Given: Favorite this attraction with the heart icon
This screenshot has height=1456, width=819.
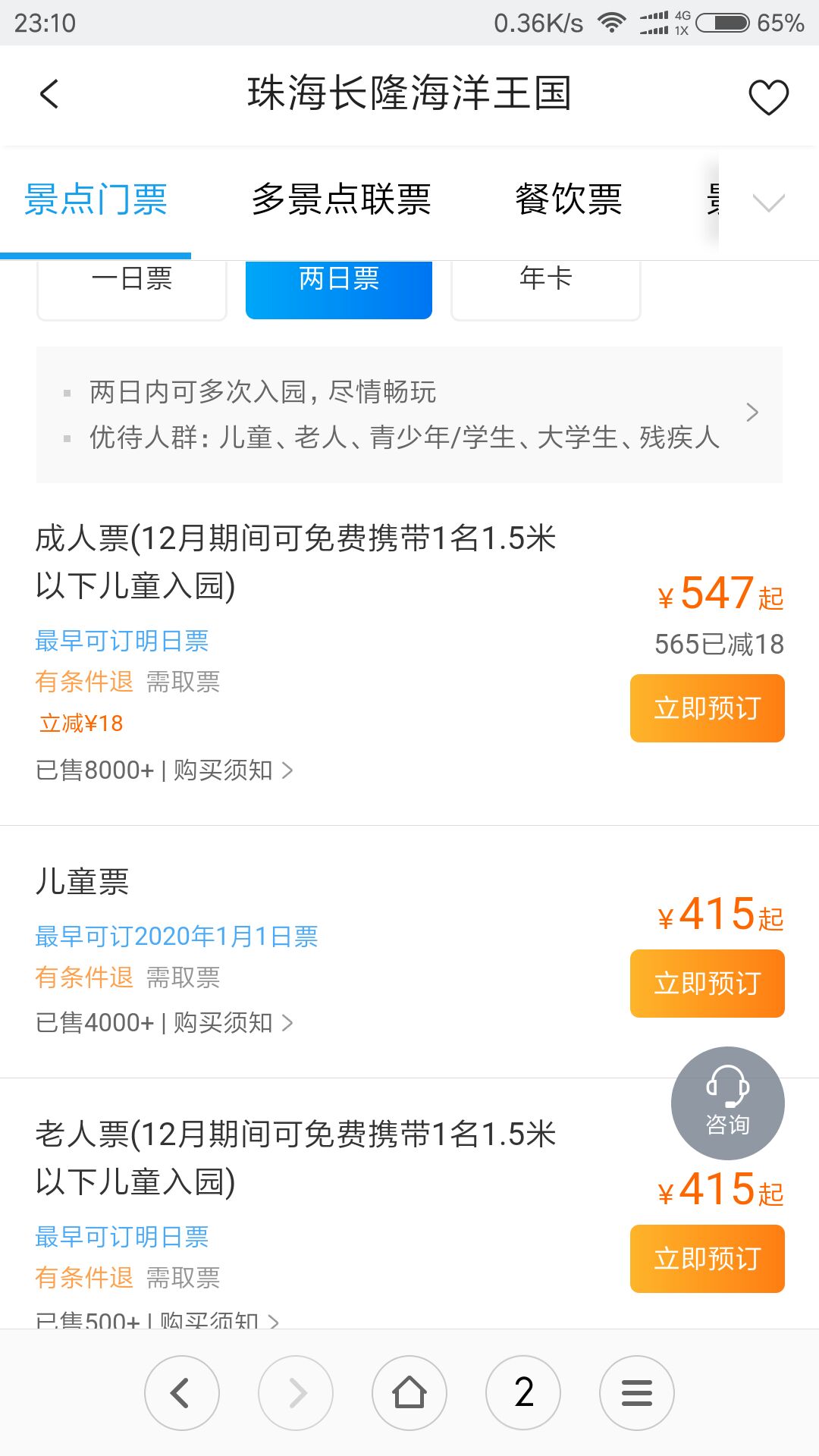Looking at the screenshot, I should tap(768, 97).
